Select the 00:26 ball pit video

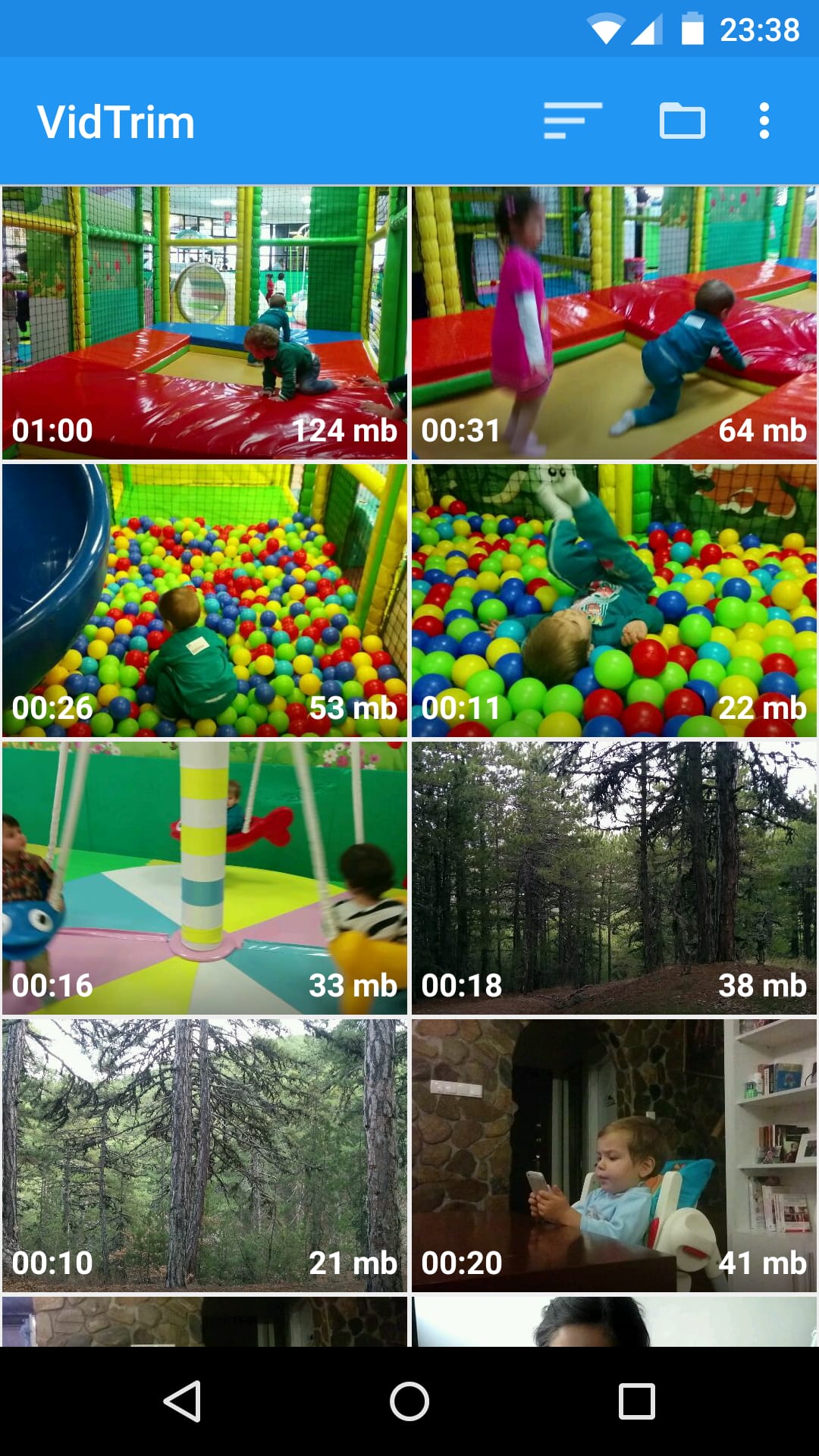205,601
